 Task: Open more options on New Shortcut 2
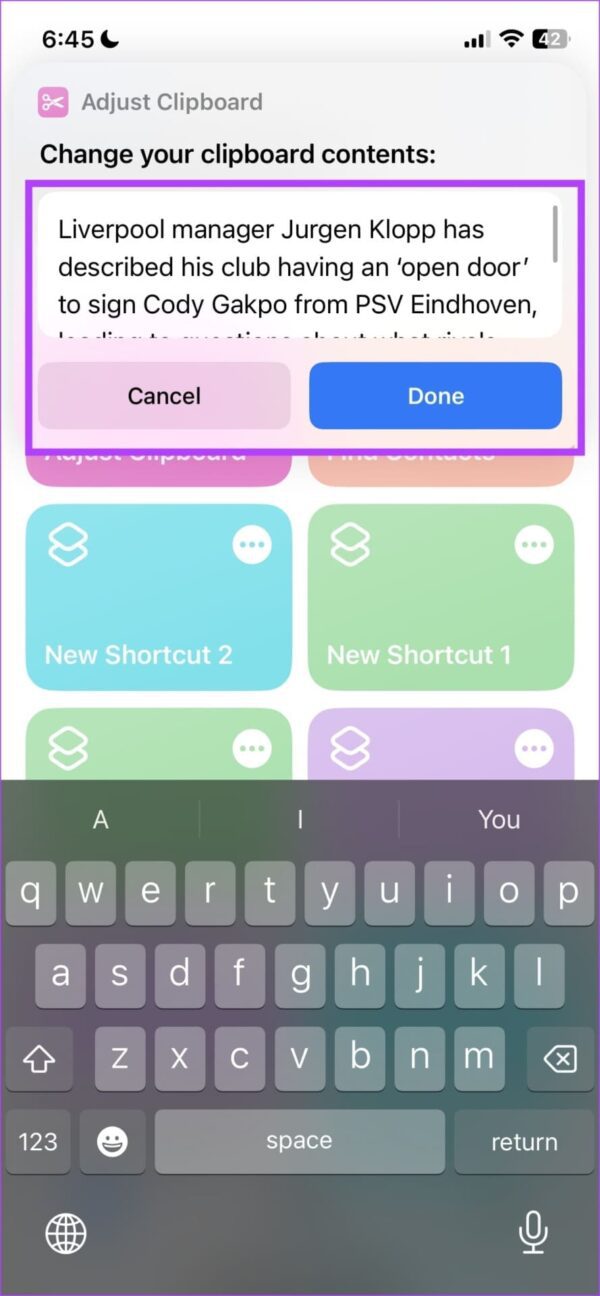coord(252,545)
